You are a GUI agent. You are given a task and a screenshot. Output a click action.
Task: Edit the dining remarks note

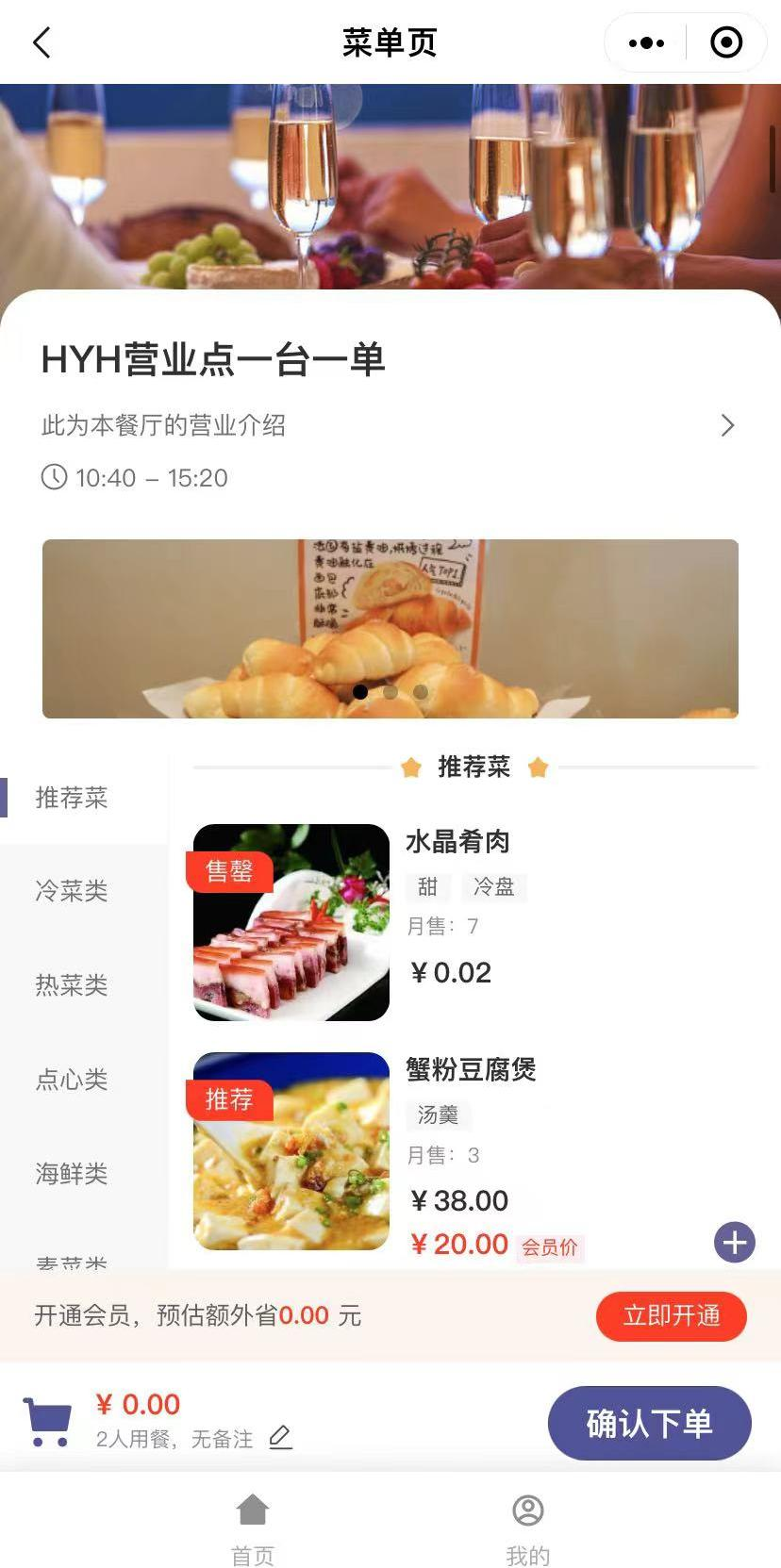[280, 1438]
